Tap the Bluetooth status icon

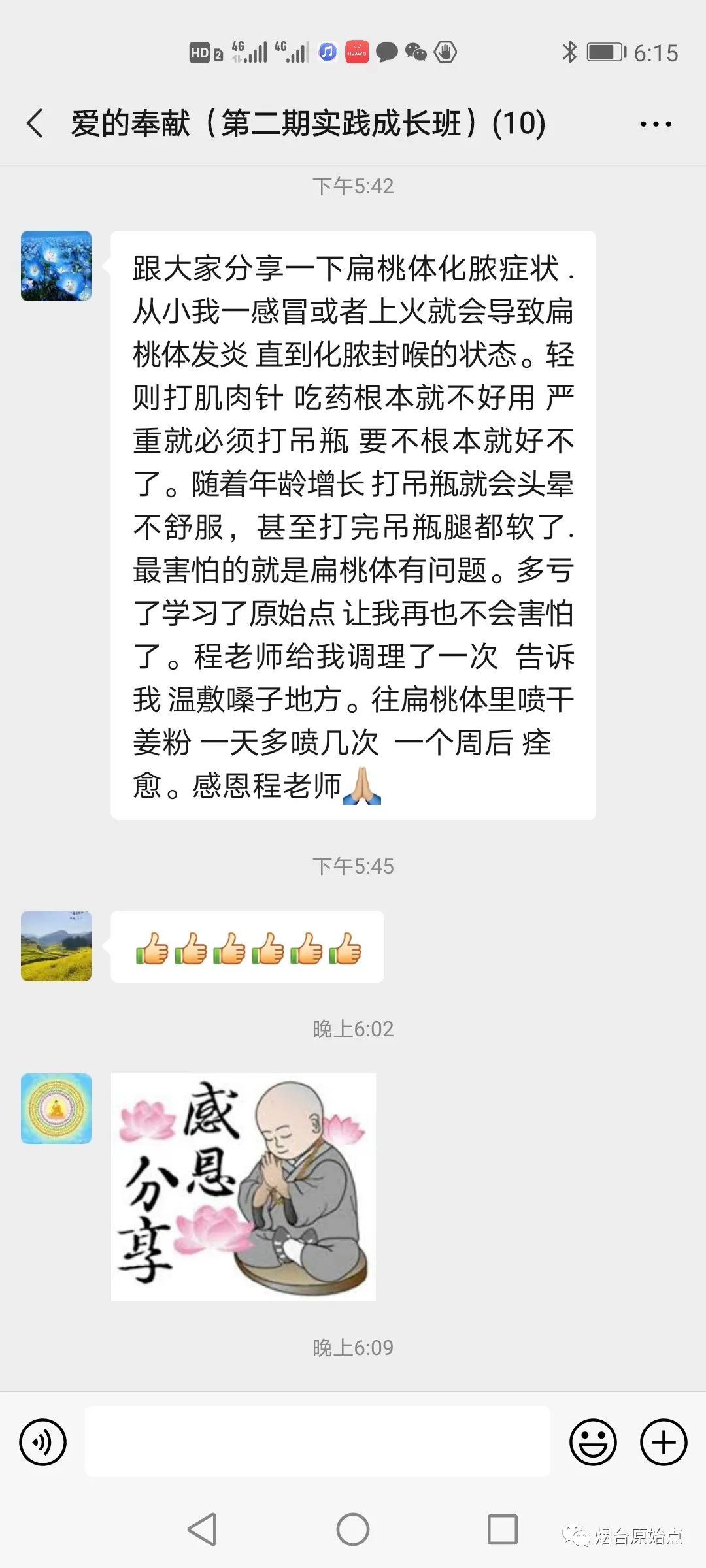570,53
